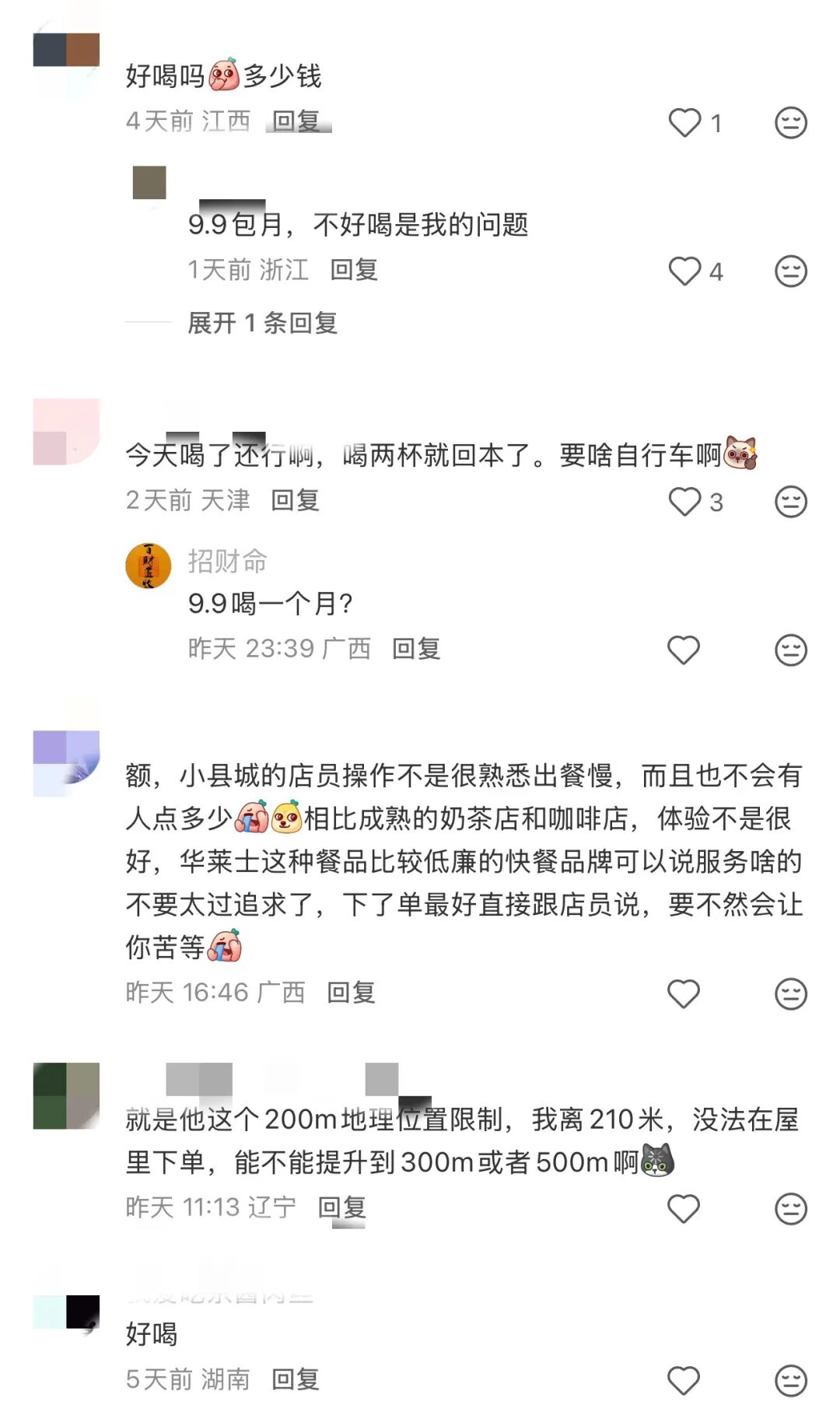Like 招财命's comment '9.9喝一个月?'
840x1419 pixels.
(x=684, y=650)
